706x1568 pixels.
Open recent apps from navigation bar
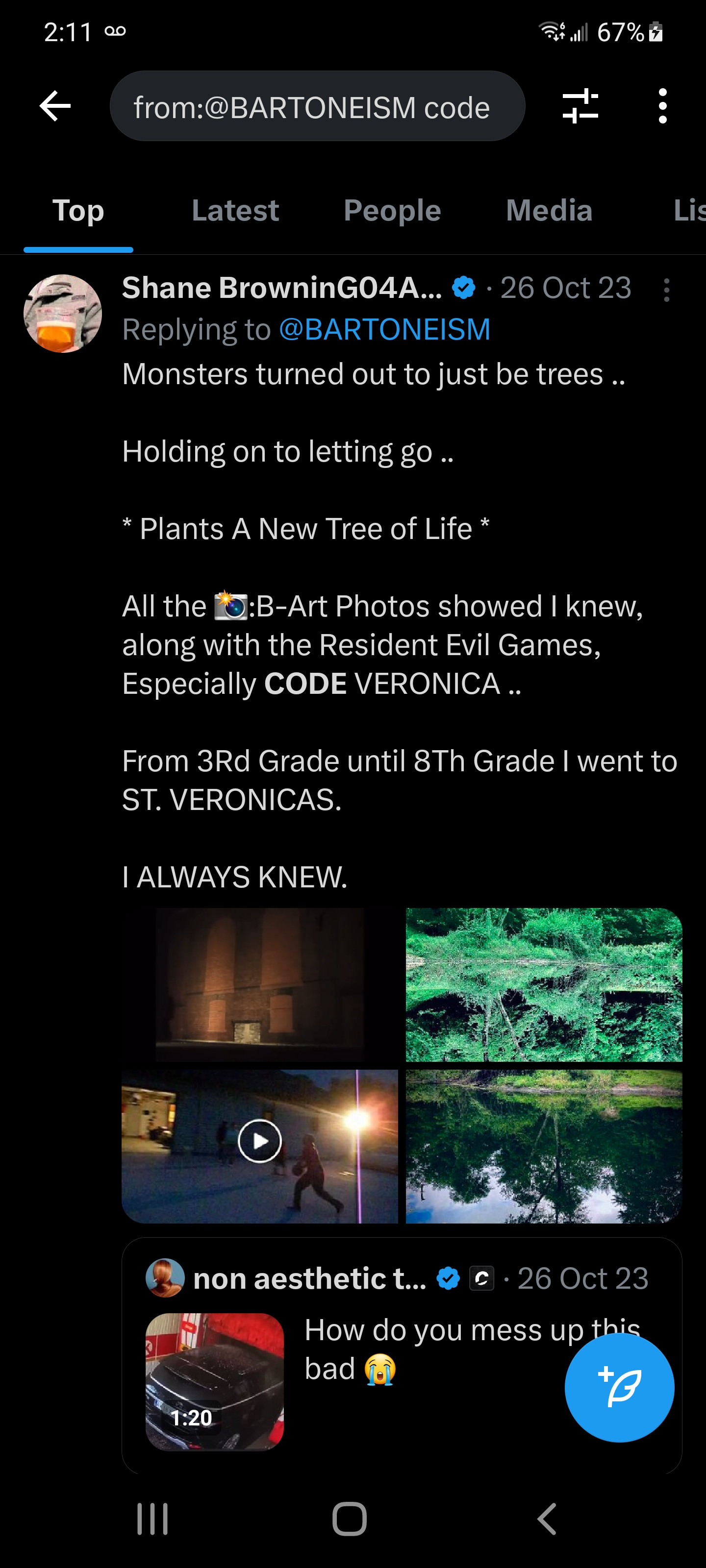click(152, 1519)
